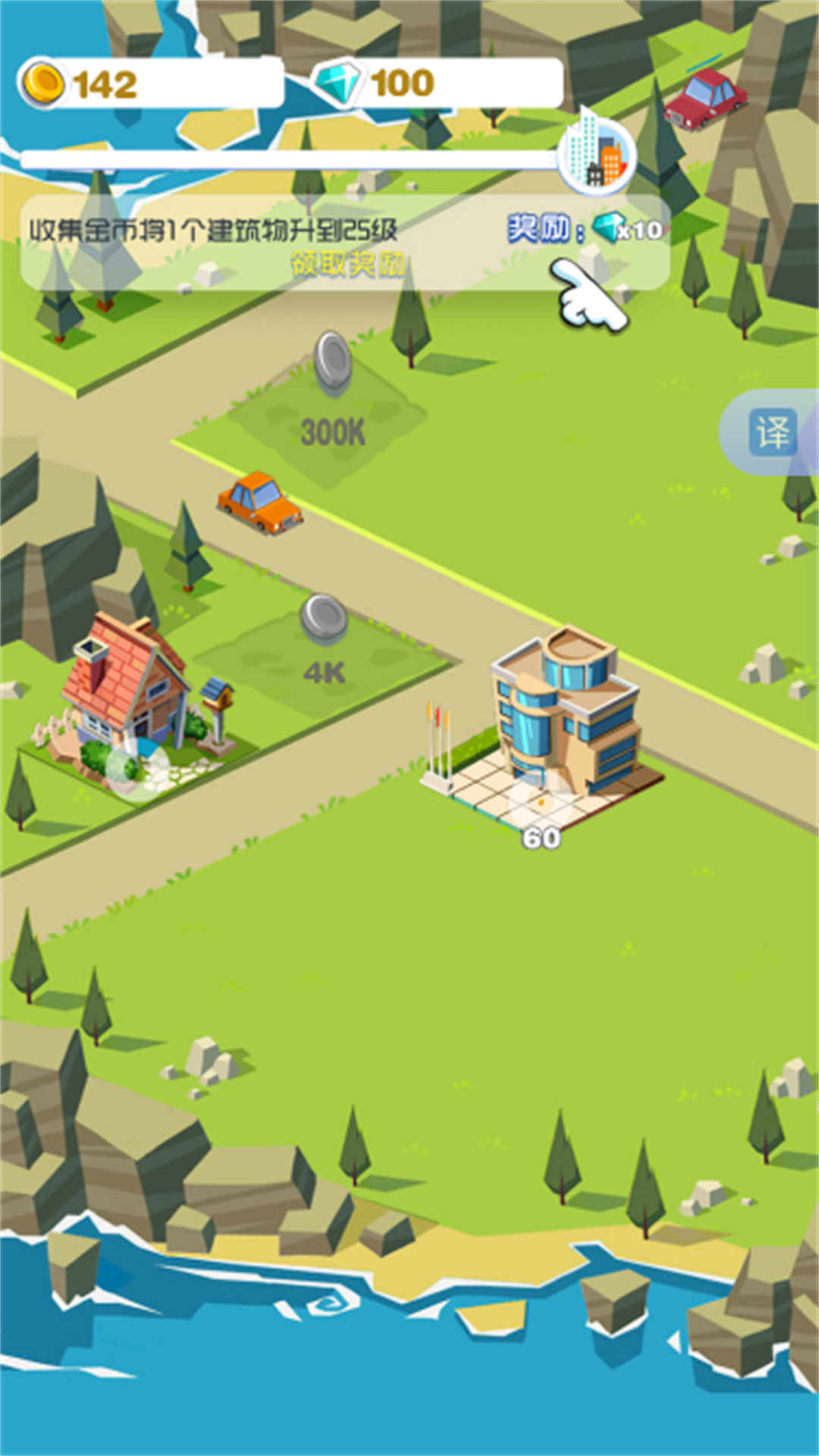Image resolution: width=819 pixels, height=1456 pixels.
Task: Claim the reward on the quest banner
Action: (x=347, y=265)
